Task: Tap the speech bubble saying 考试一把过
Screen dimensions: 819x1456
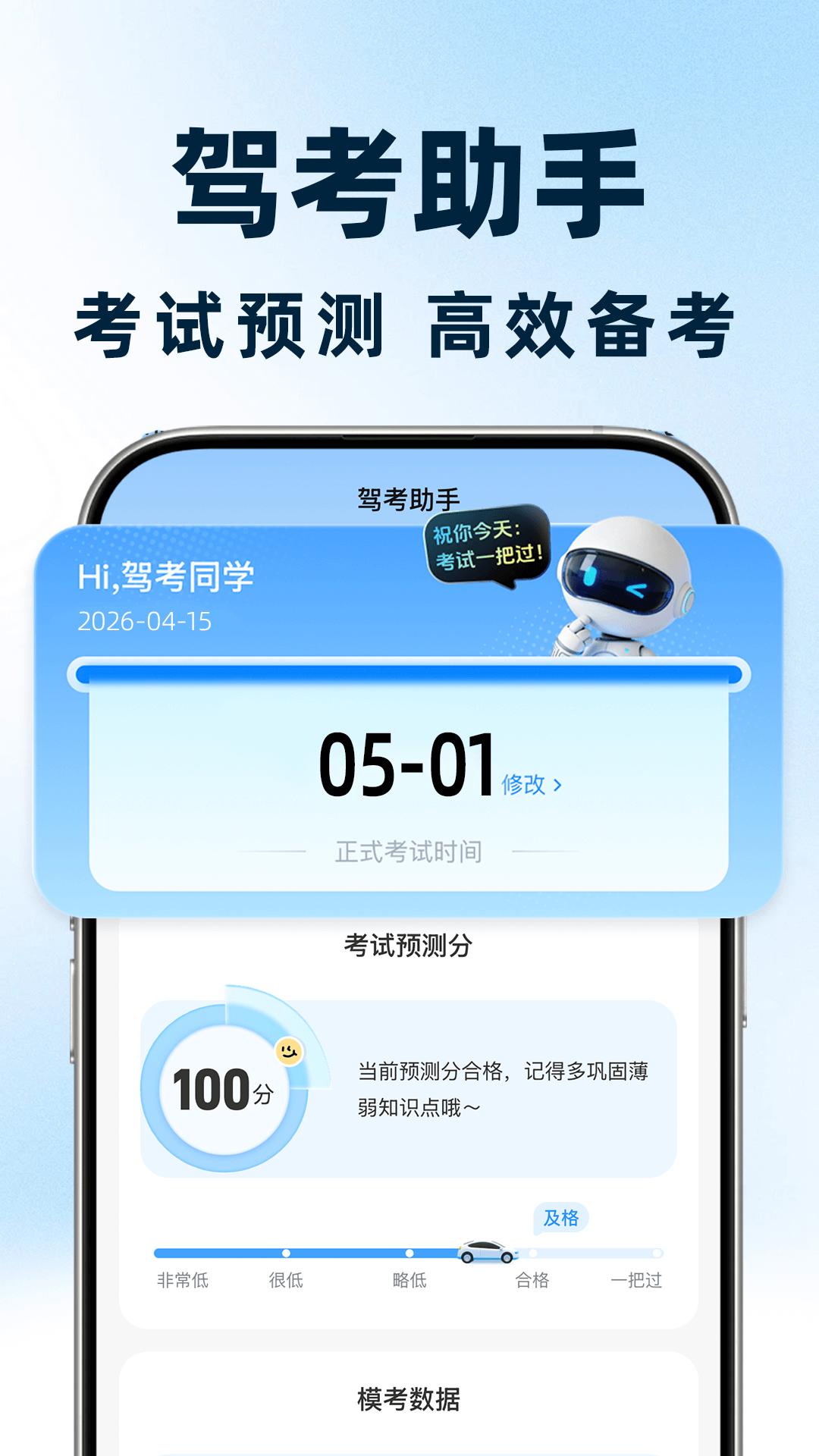Action: [485, 544]
